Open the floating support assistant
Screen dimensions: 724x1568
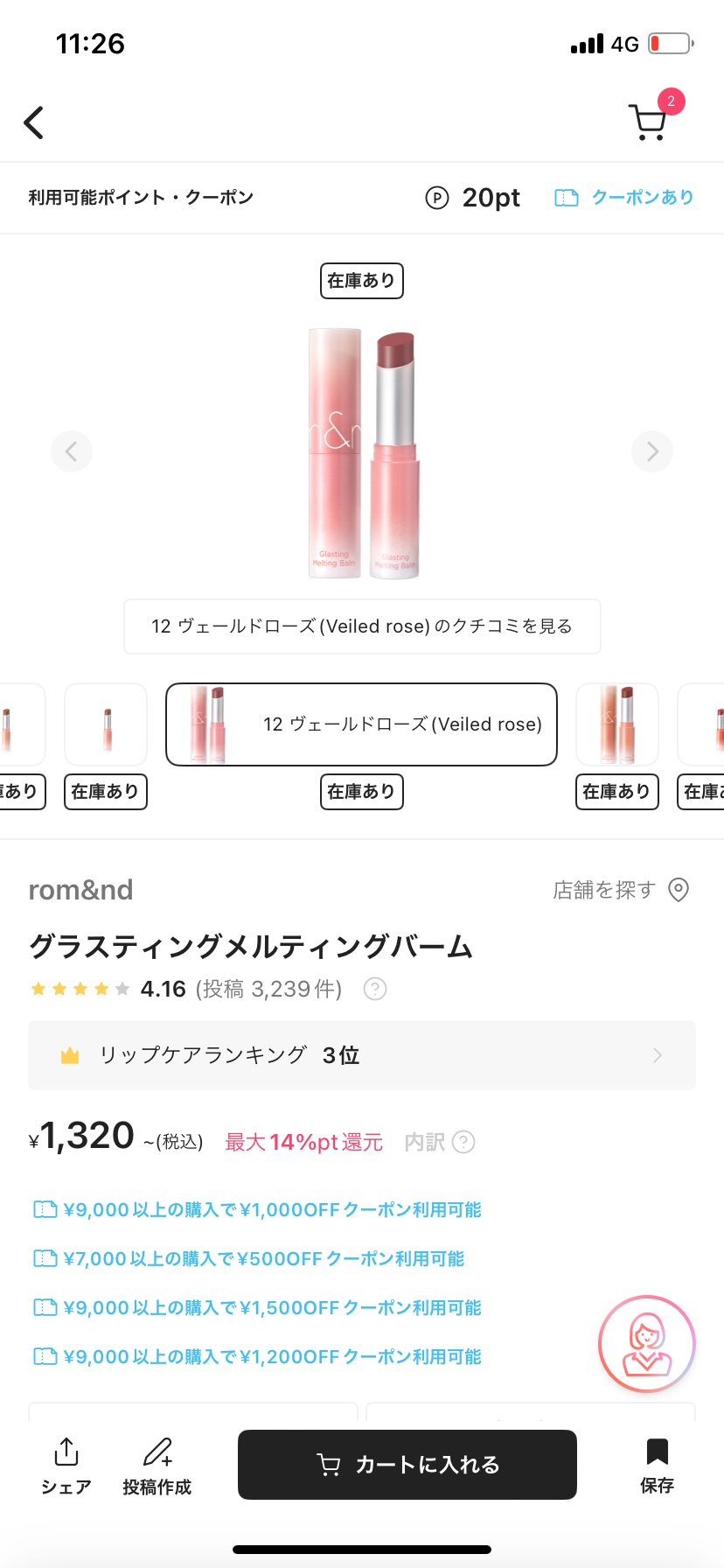[647, 1343]
